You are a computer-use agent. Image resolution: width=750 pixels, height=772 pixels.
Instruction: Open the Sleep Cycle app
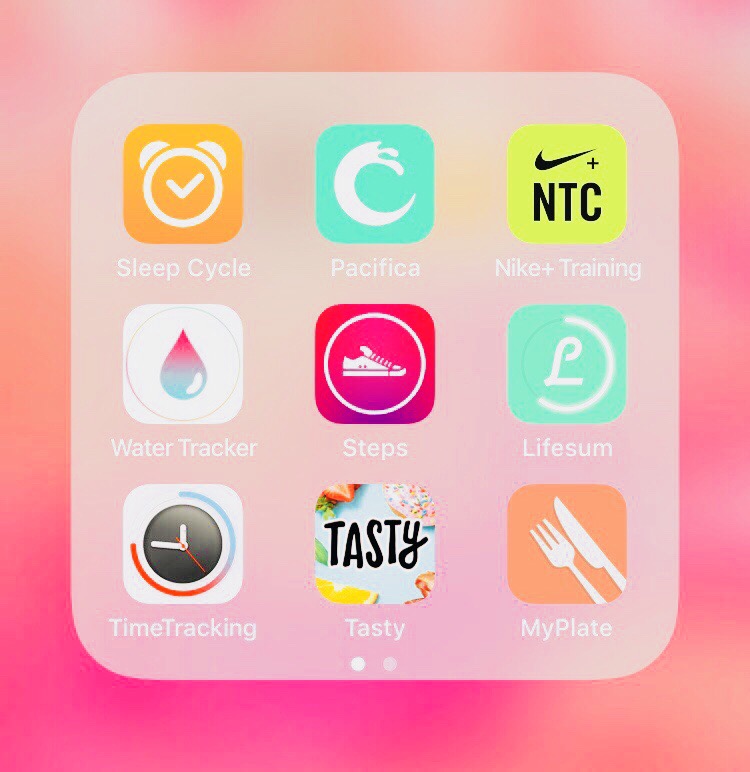pos(183,184)
